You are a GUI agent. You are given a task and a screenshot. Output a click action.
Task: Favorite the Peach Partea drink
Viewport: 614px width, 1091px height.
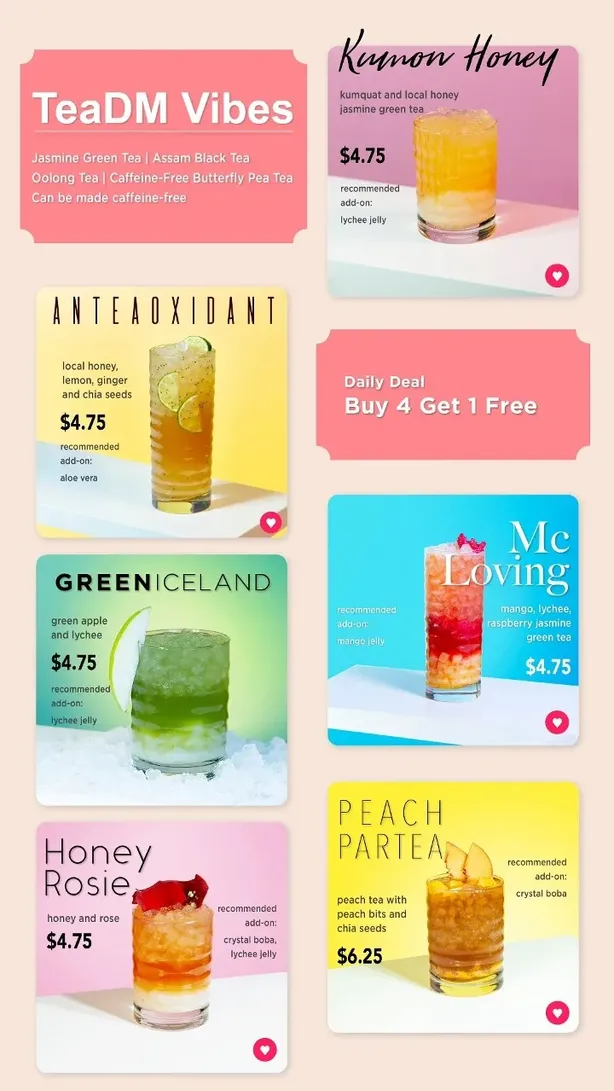pos(557,1012)
